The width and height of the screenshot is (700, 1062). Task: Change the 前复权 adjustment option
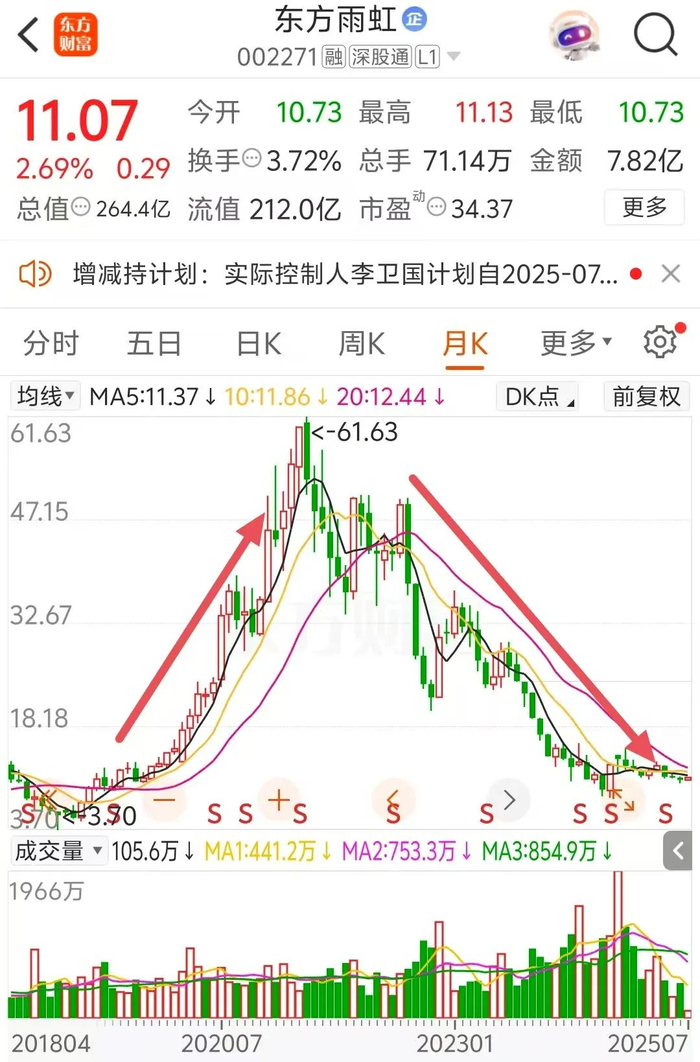click(x=646, y=396)
